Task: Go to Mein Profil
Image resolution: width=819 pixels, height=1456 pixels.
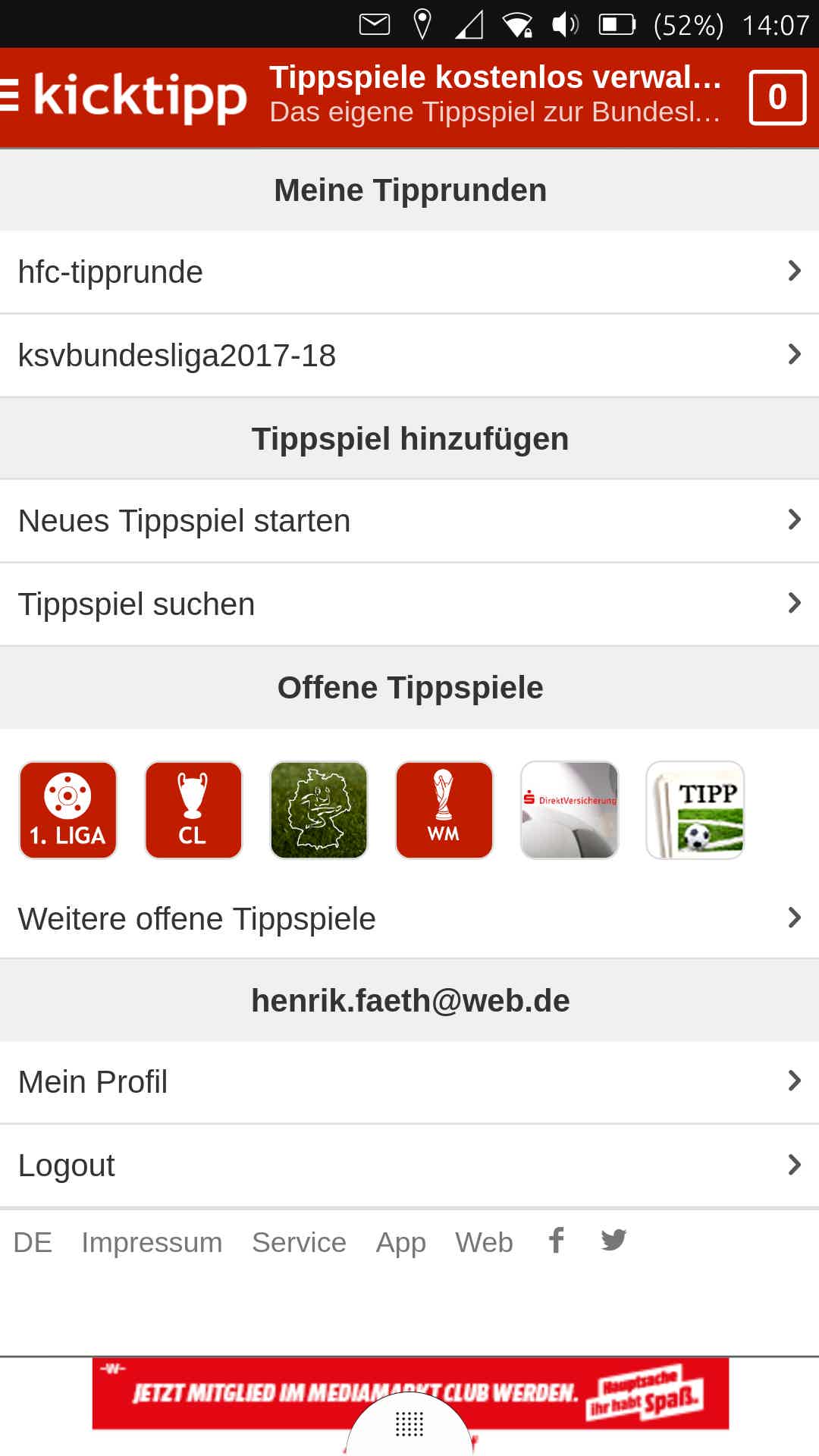Action: tap(409, 1082)
